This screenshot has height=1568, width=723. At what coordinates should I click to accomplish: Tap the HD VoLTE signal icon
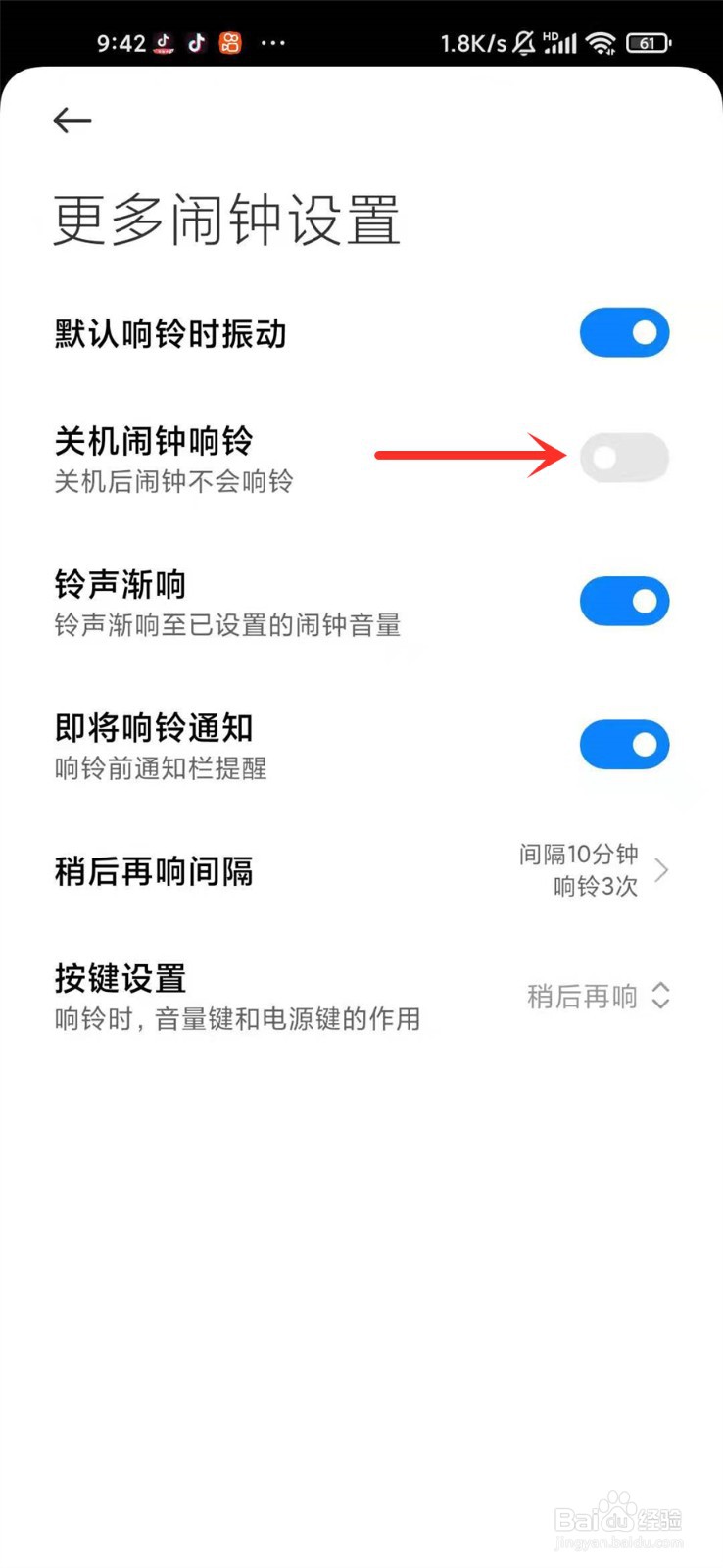[x=558, y=42]
